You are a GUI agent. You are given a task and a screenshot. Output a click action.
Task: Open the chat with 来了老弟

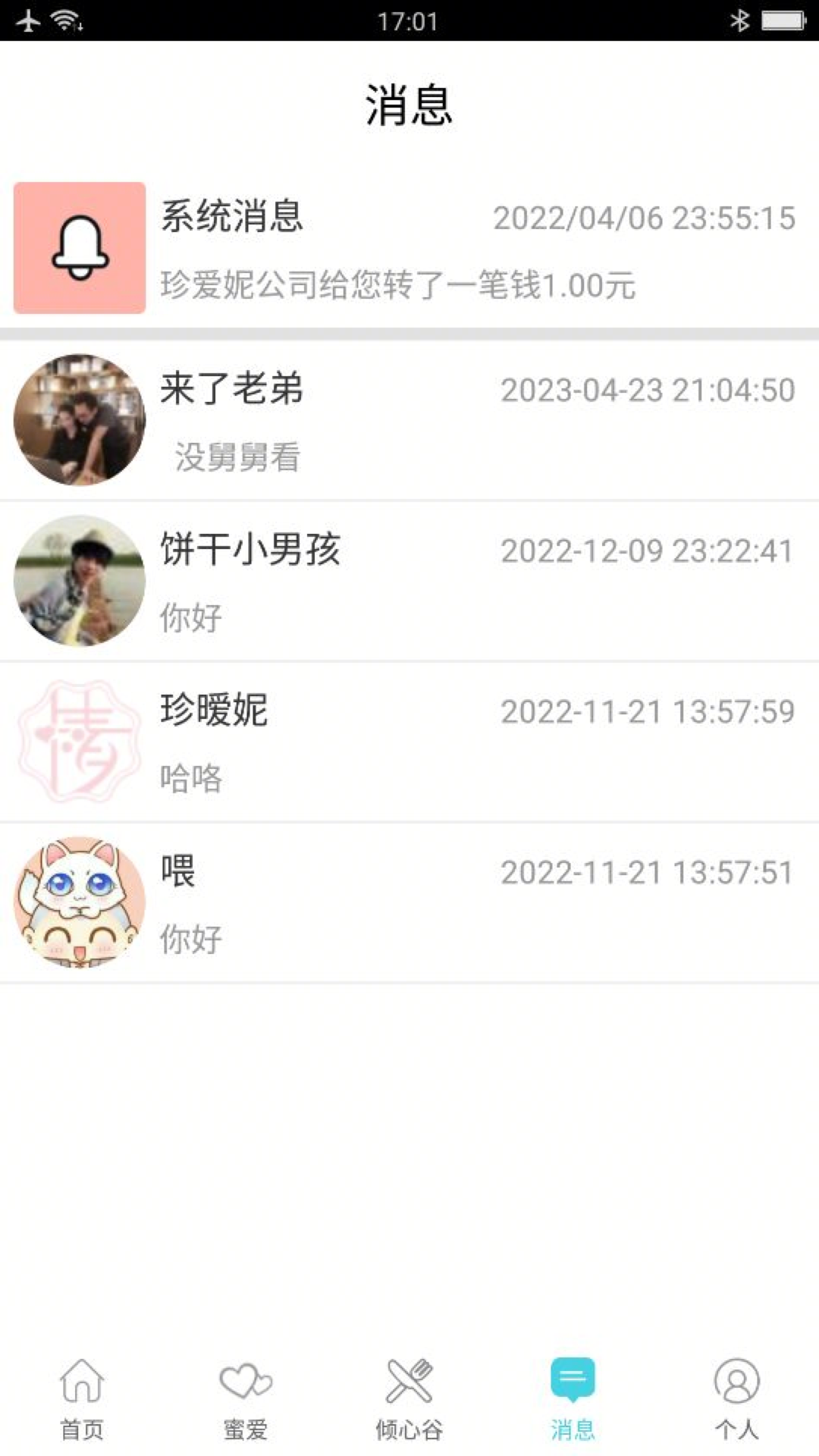coord(409,420)
